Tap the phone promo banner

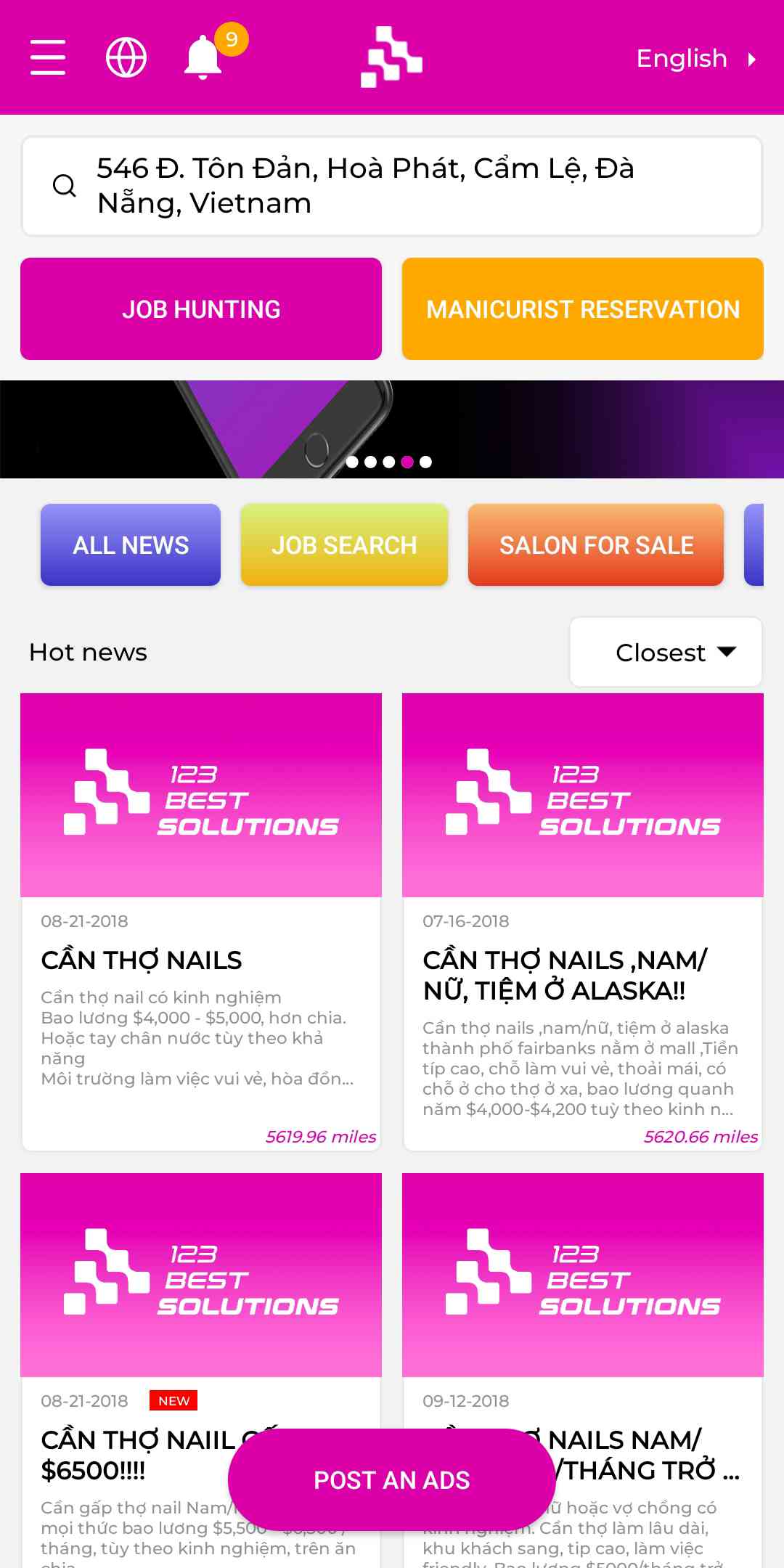tap(392, 428)
